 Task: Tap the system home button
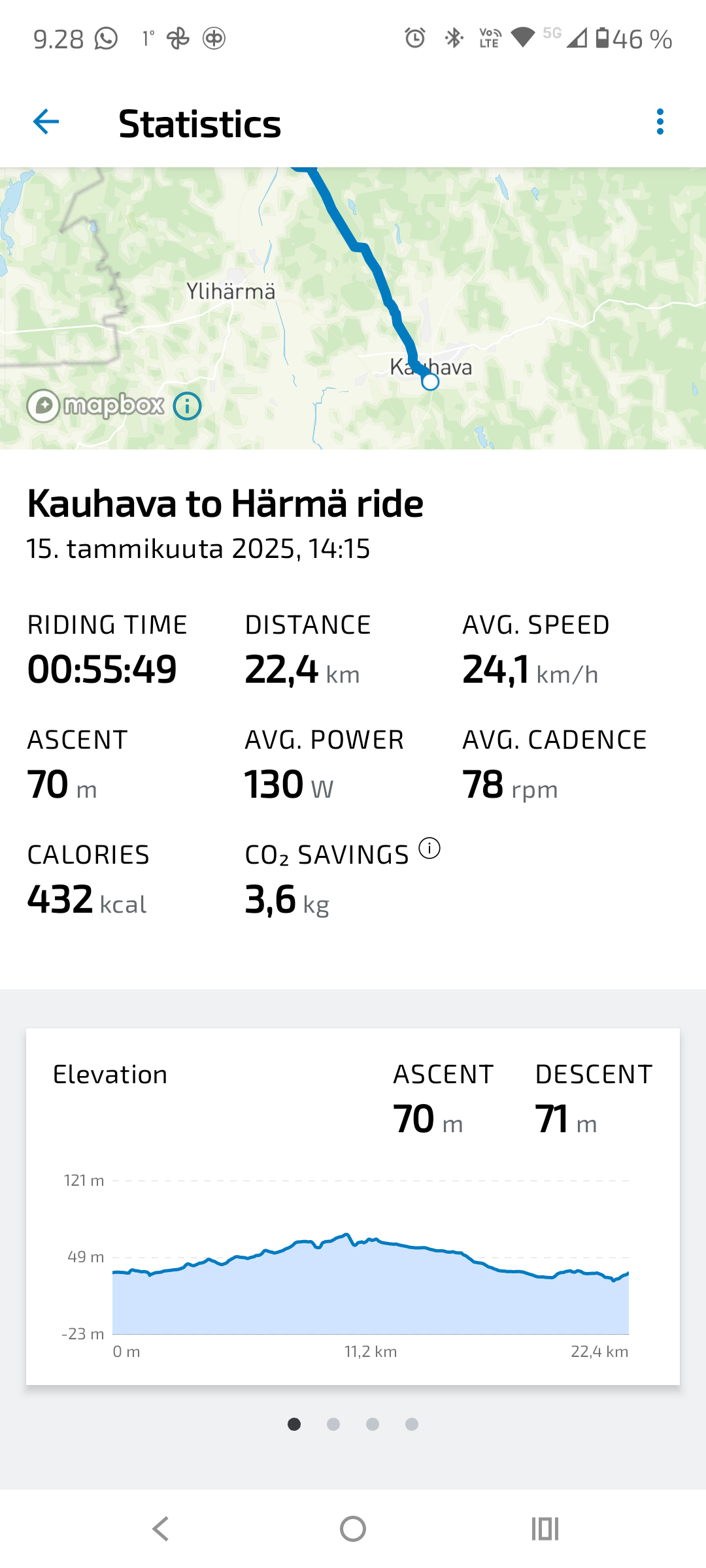pyautogui.click(x=353, y=1529)
